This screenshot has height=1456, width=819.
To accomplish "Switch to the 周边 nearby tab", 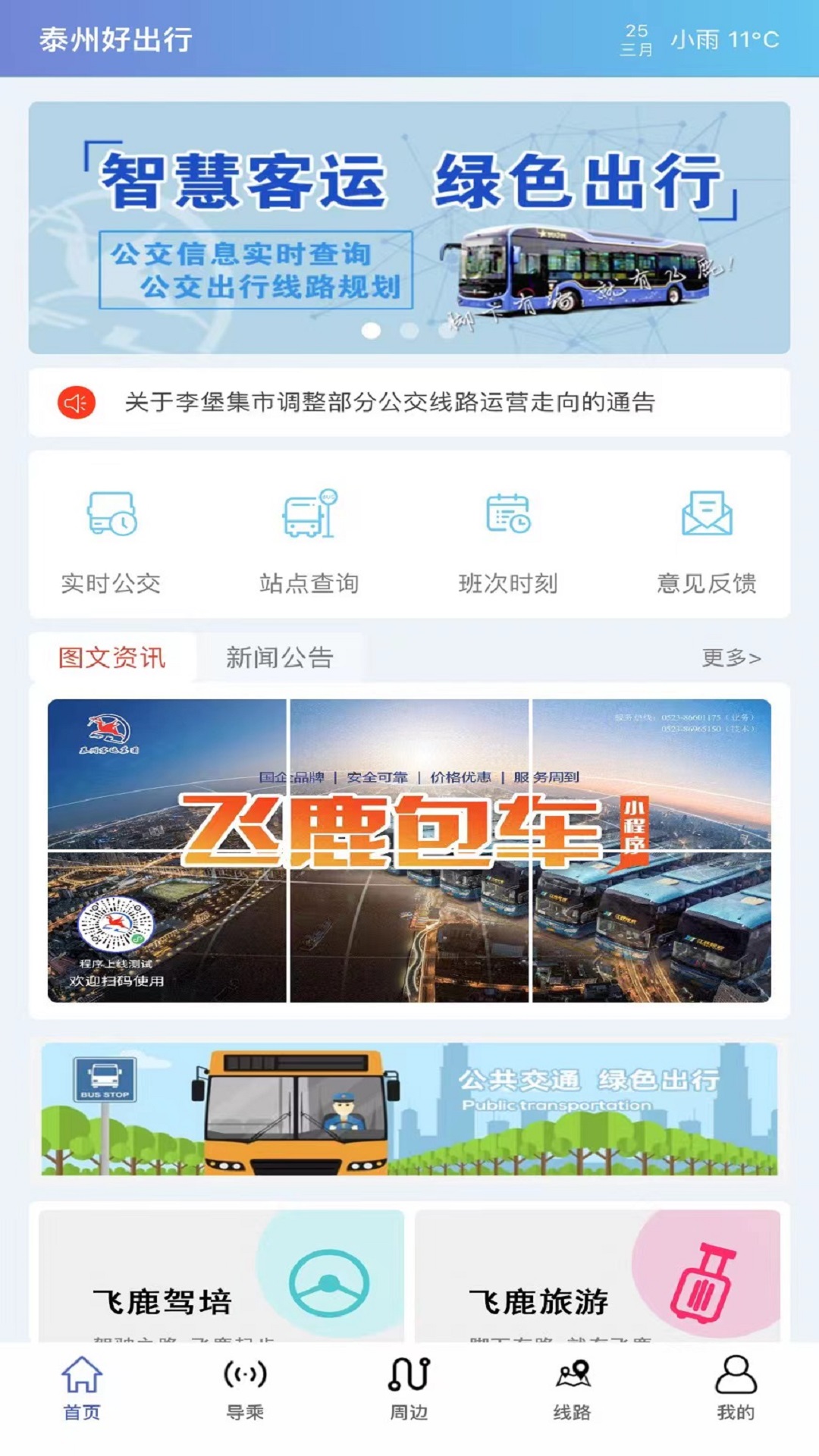I will click(x=409, y=1389).
